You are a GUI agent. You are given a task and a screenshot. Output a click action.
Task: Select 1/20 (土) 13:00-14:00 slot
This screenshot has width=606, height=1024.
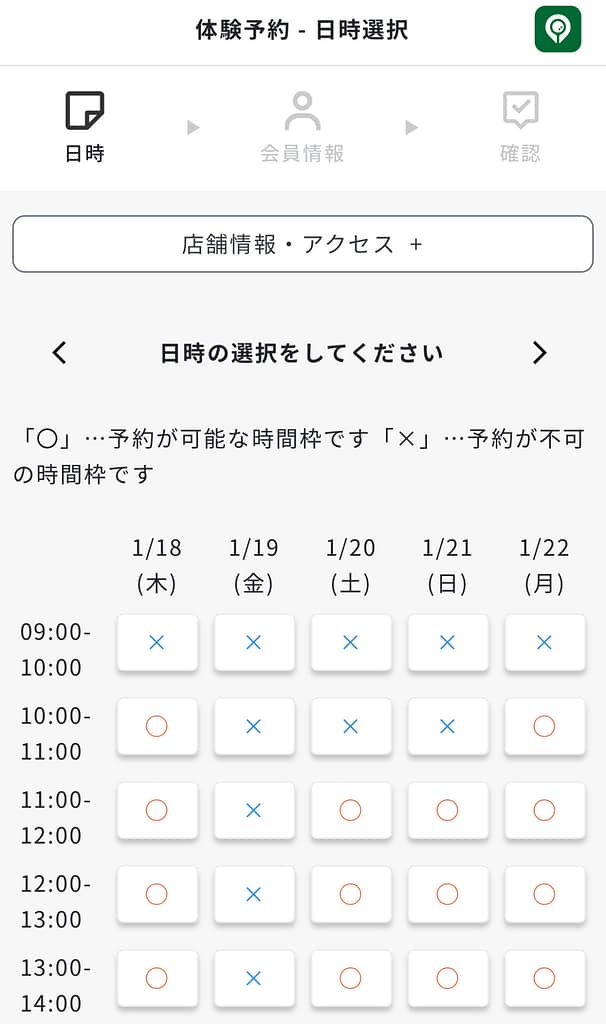click(x=350, y=978)
